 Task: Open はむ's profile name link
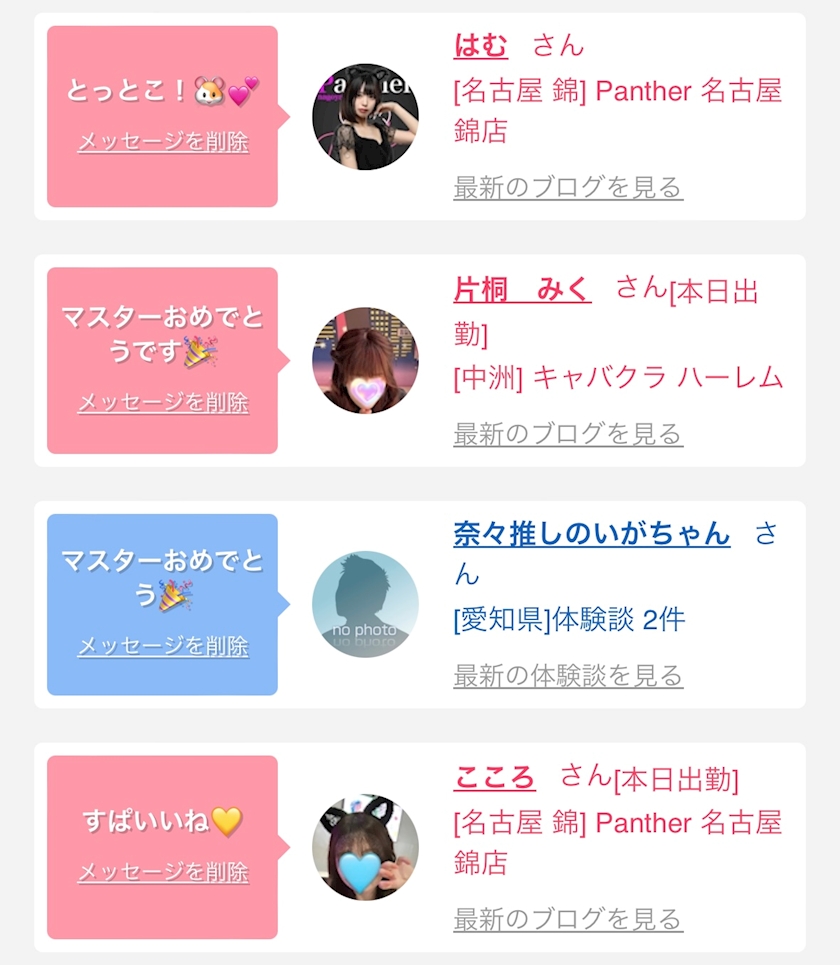481,46
